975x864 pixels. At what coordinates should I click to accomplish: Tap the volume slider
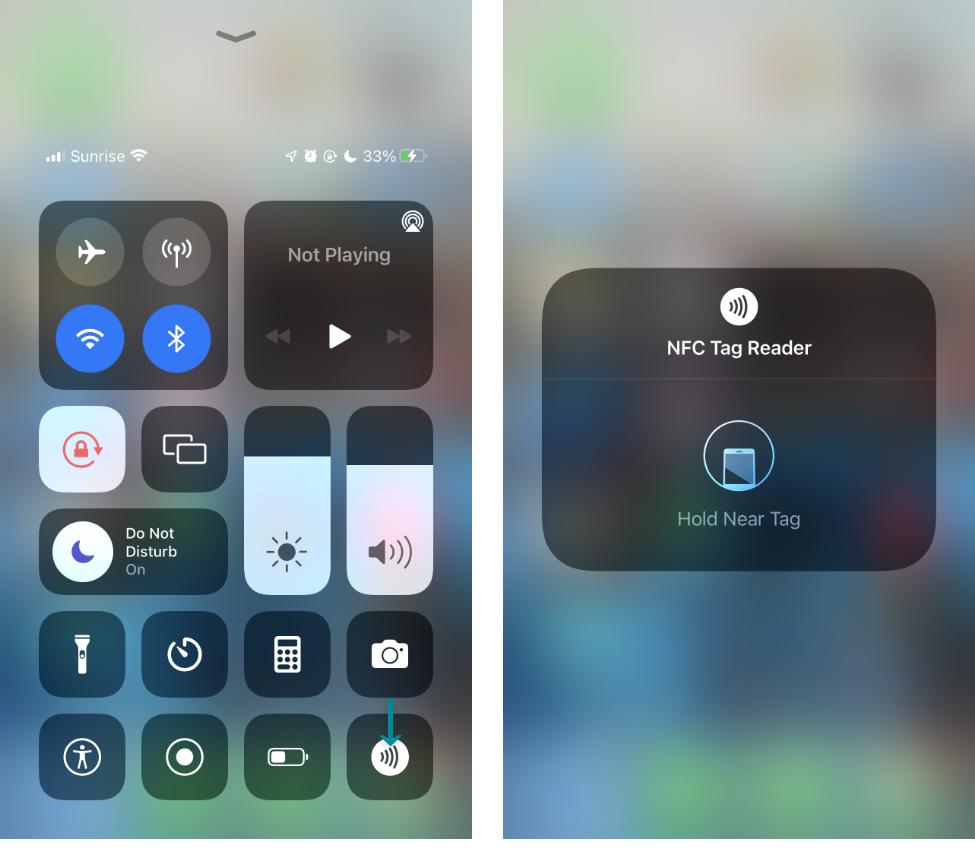point(389,500)
